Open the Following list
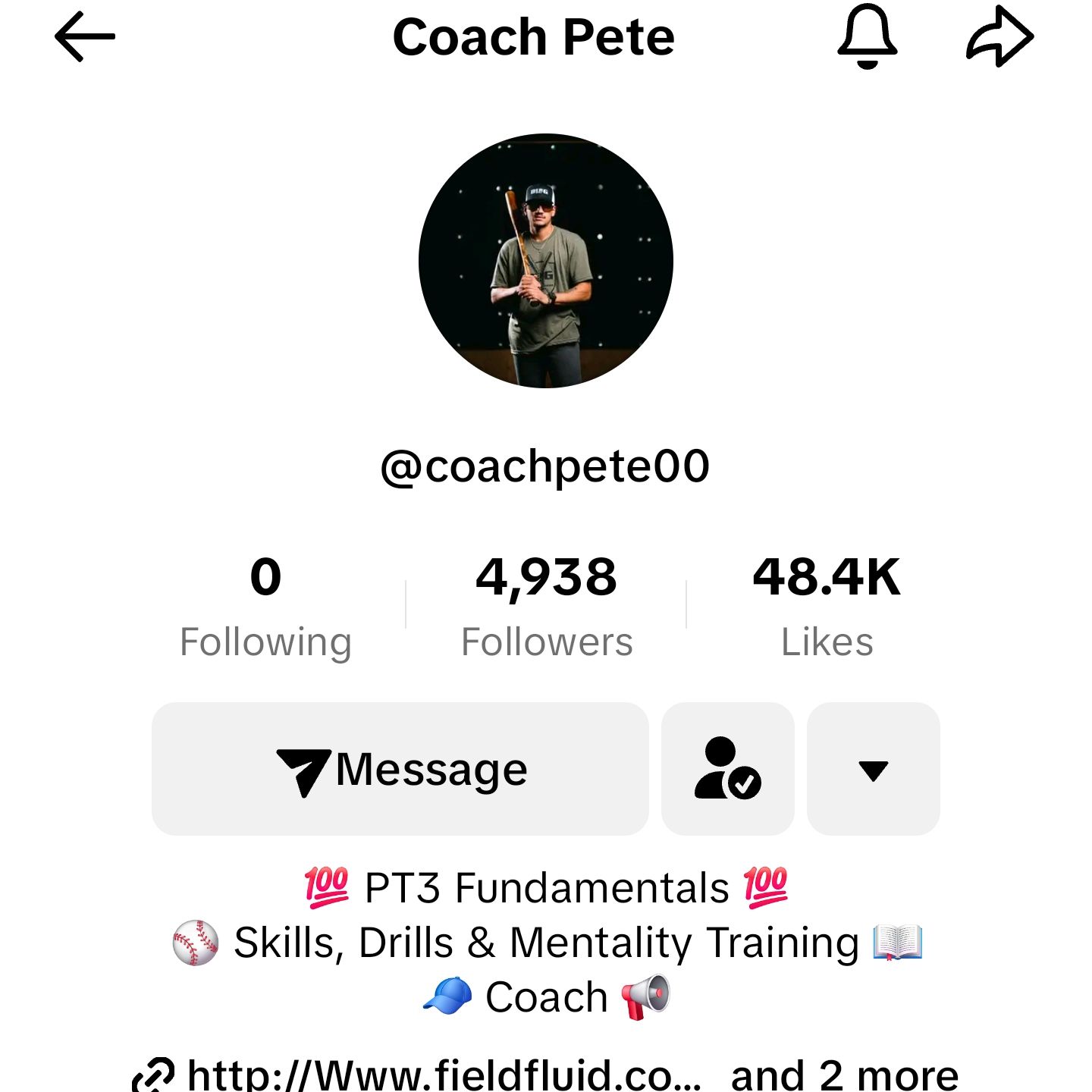 point(265,607)
